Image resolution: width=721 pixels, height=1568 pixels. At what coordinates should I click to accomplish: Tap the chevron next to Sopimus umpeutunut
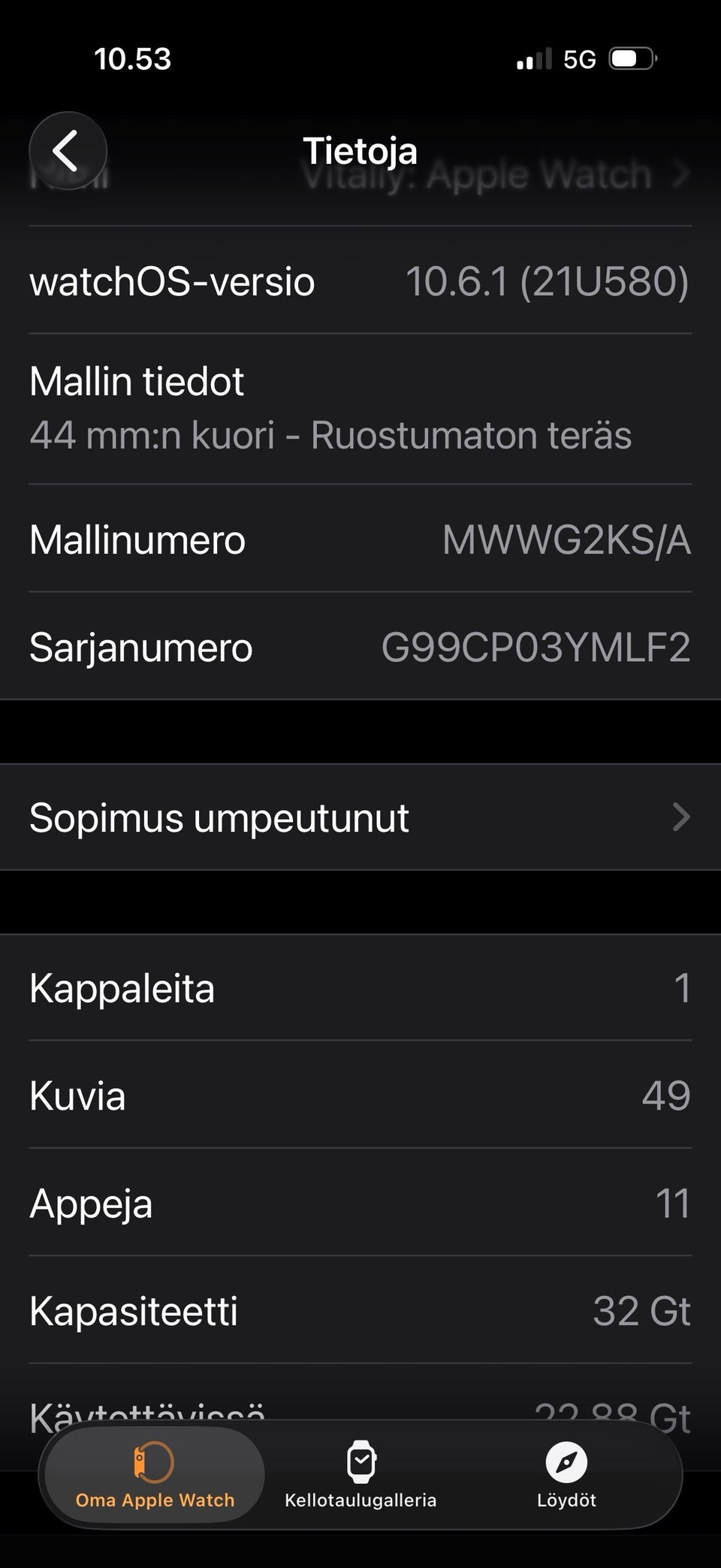pyautogui.click(x=680, y=817)
